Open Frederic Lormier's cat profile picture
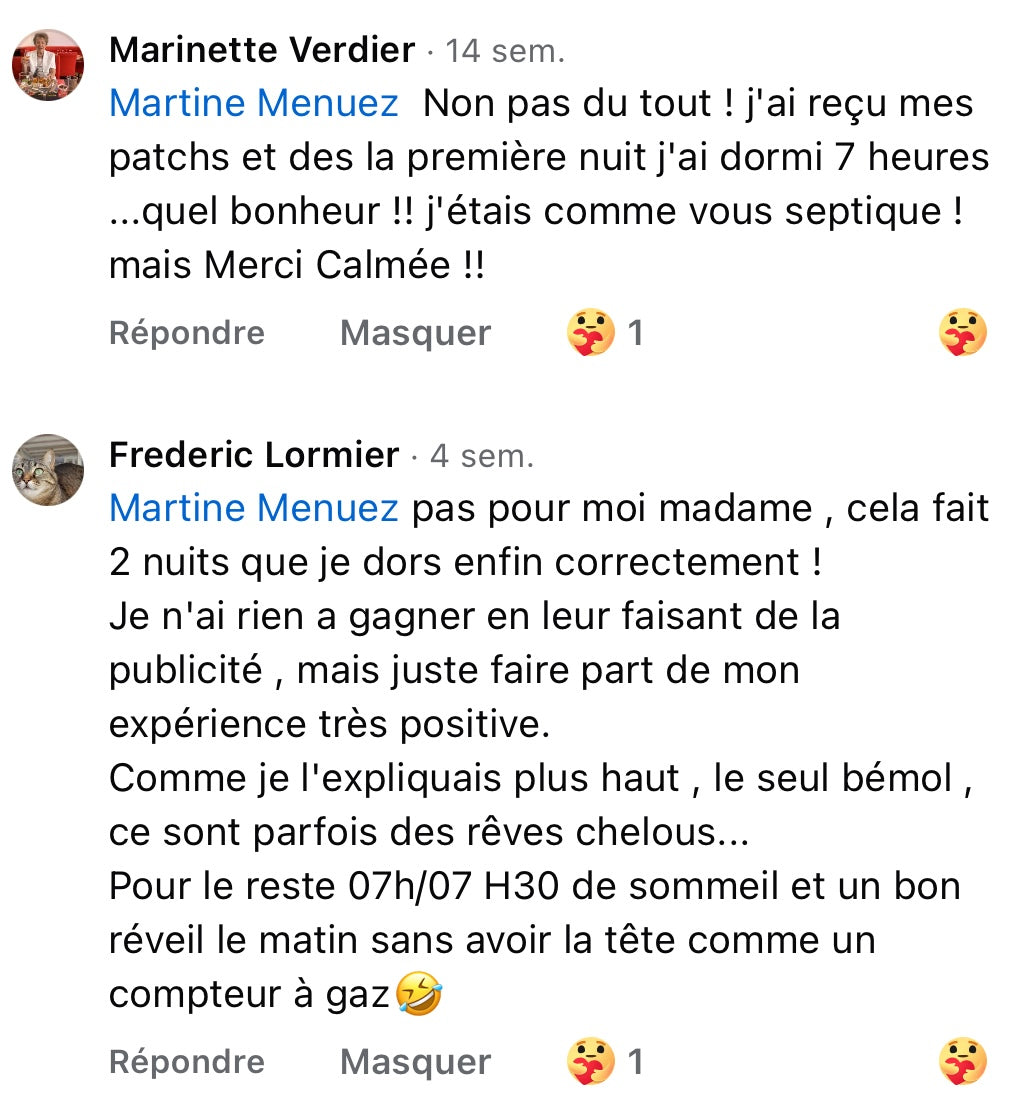This screenshot has width=1035, height=1104. click(x=47, y=470)
